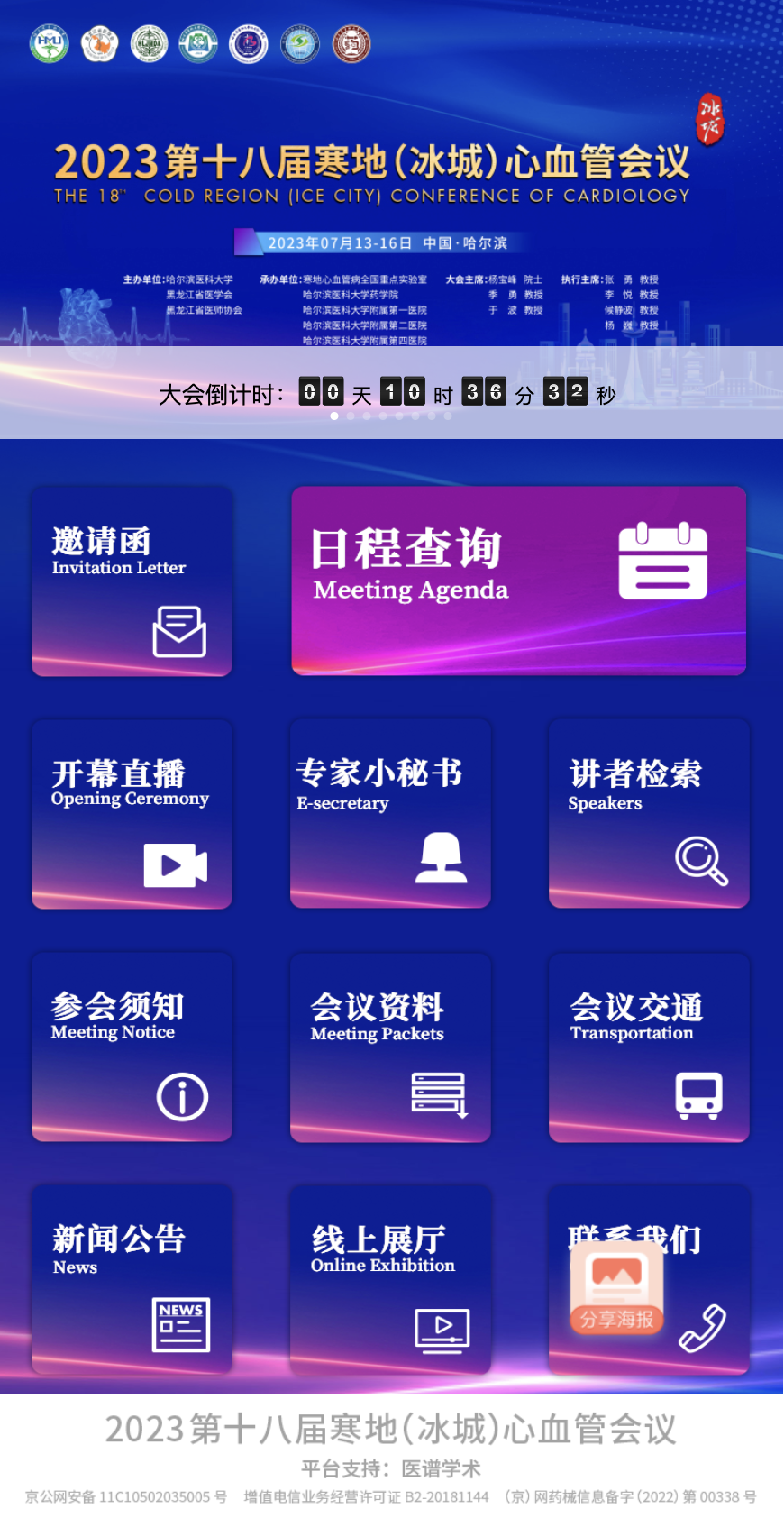The height and width of the screenshot is (1518, 784).
Task: Open the E-secretary tile
Action: (x=390, y=813)
